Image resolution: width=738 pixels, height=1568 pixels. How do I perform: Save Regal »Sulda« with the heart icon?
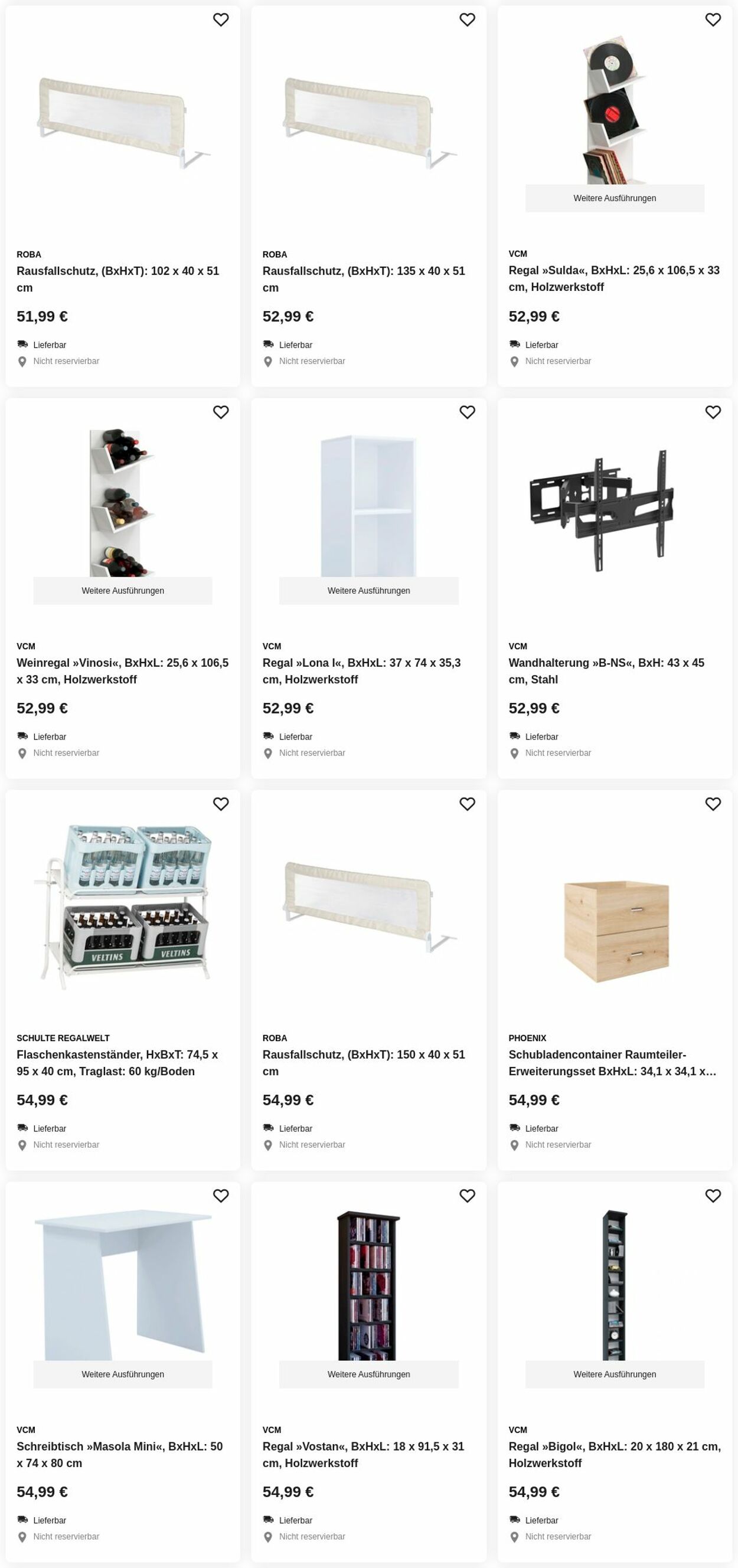713,20
